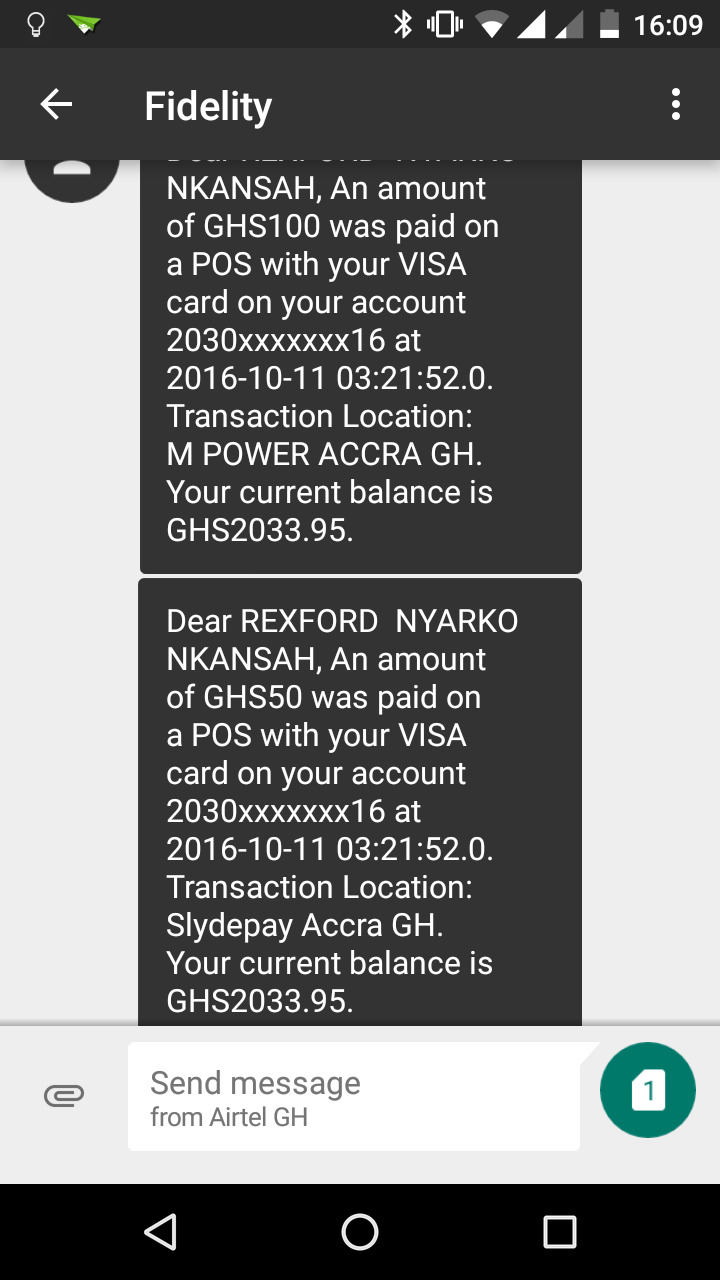Tap the SIM 1 send button

click(x=647, y=1090)
